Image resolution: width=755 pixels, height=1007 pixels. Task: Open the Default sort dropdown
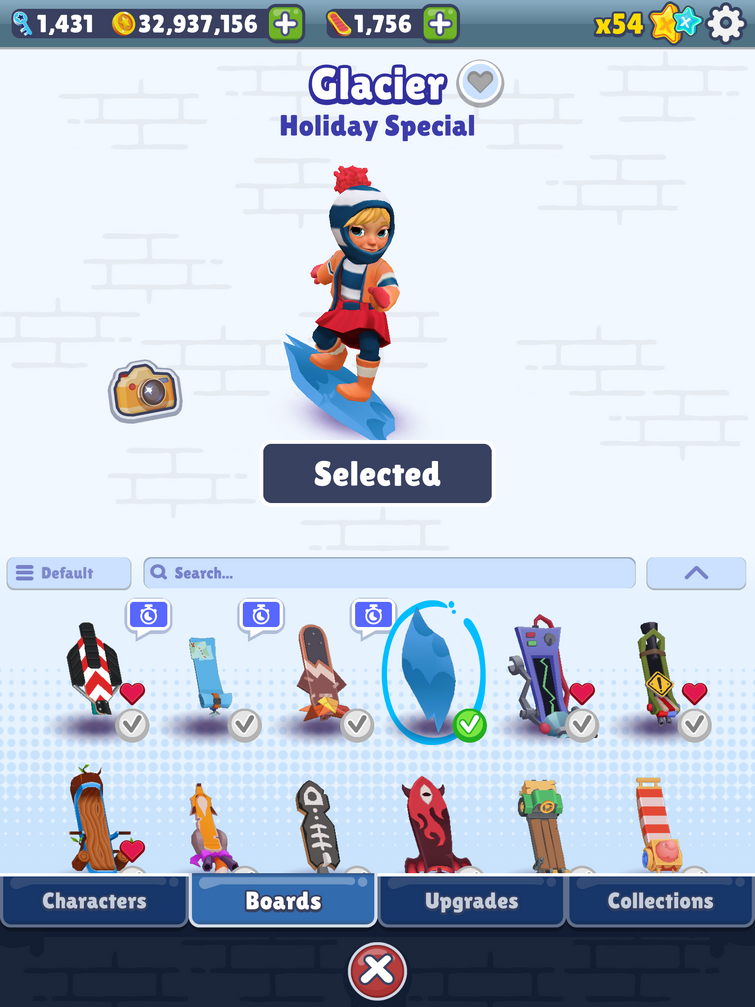click(69, 573)
